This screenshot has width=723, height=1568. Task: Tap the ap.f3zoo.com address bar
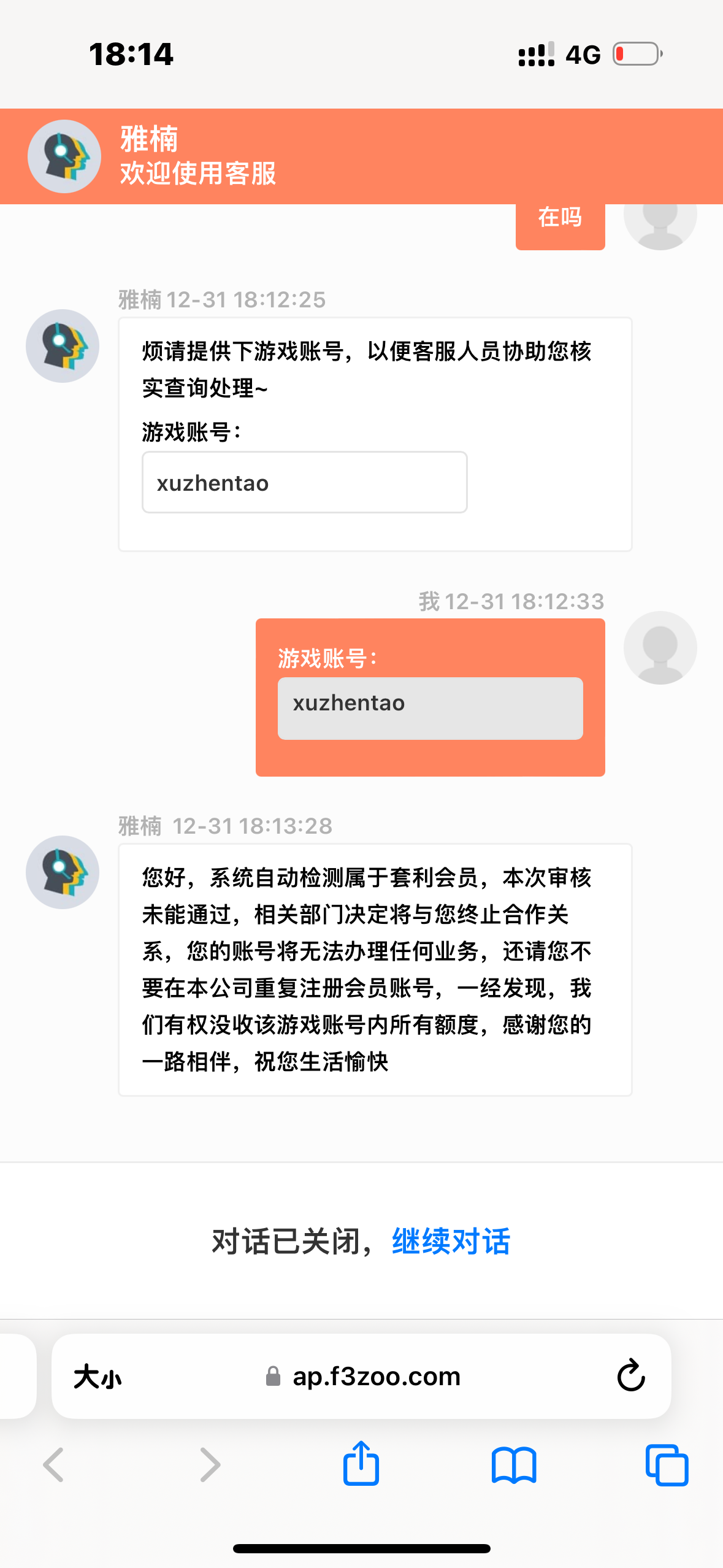(375, 1377)
